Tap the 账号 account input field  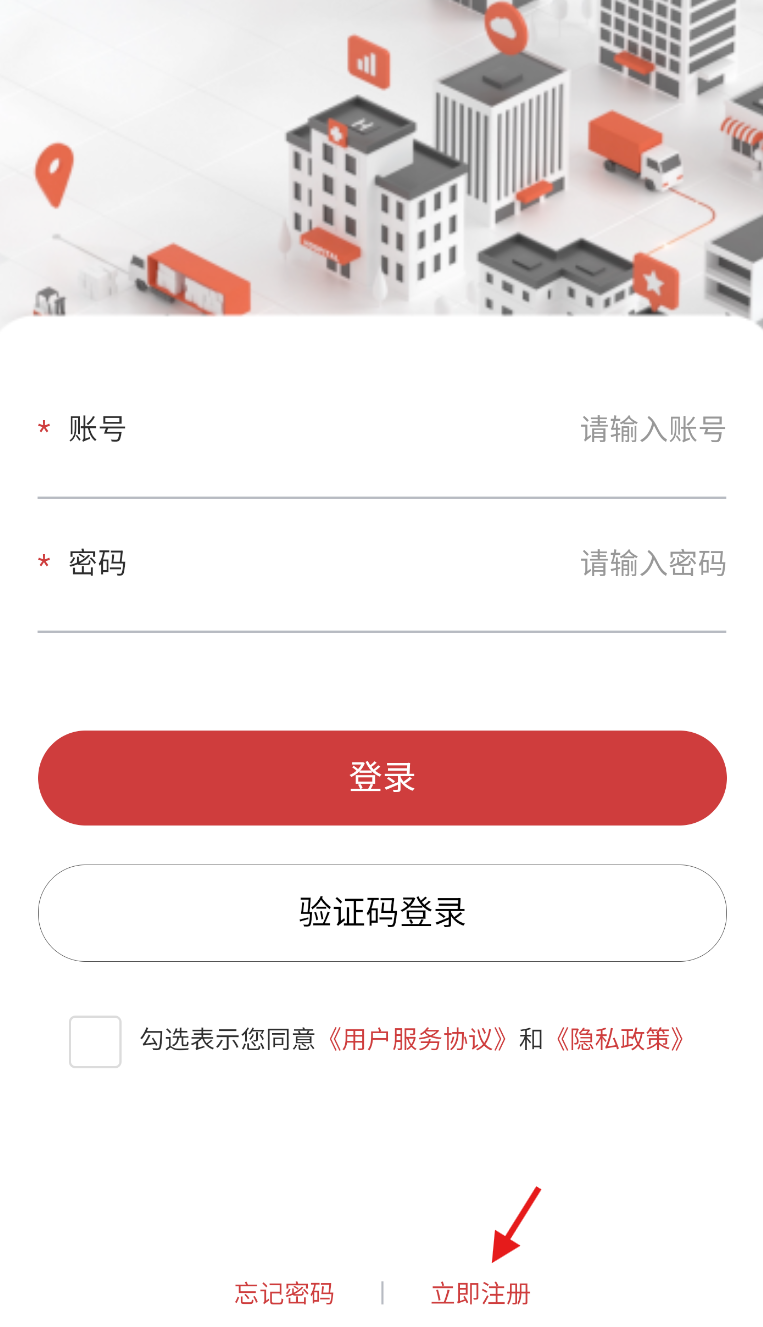click(x=381, y=430)
